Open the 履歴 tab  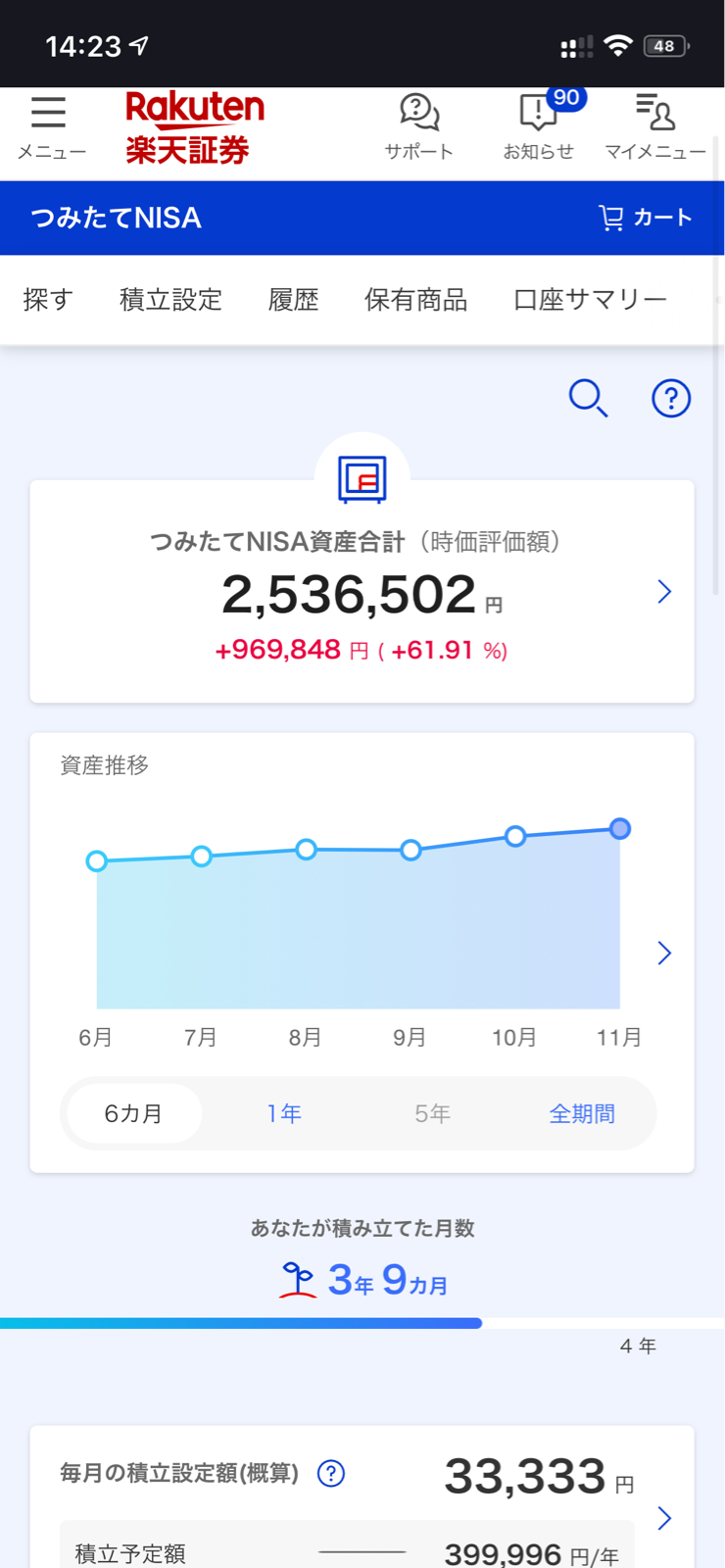coord(293,300)
